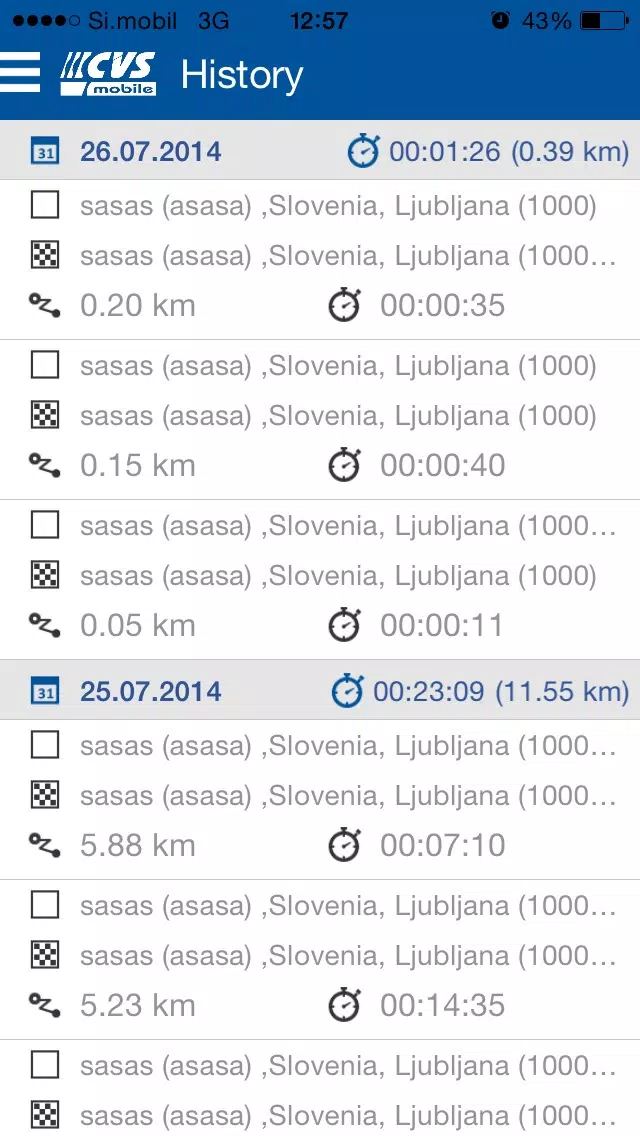Select the 25.07.2014 date header
The height and width of the screenshot is (1136, 640).
pos(320,690)
